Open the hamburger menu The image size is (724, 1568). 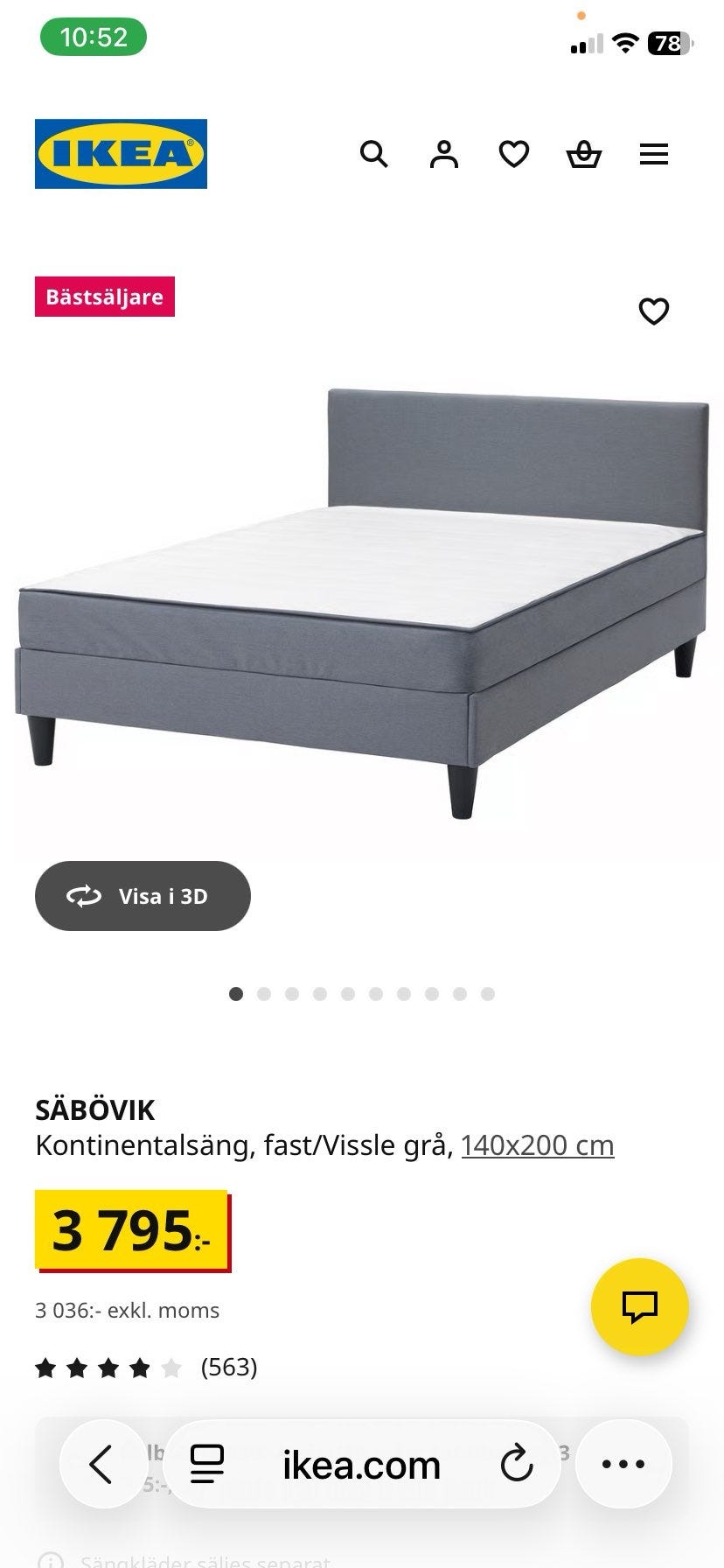click(x=653, y=155)
